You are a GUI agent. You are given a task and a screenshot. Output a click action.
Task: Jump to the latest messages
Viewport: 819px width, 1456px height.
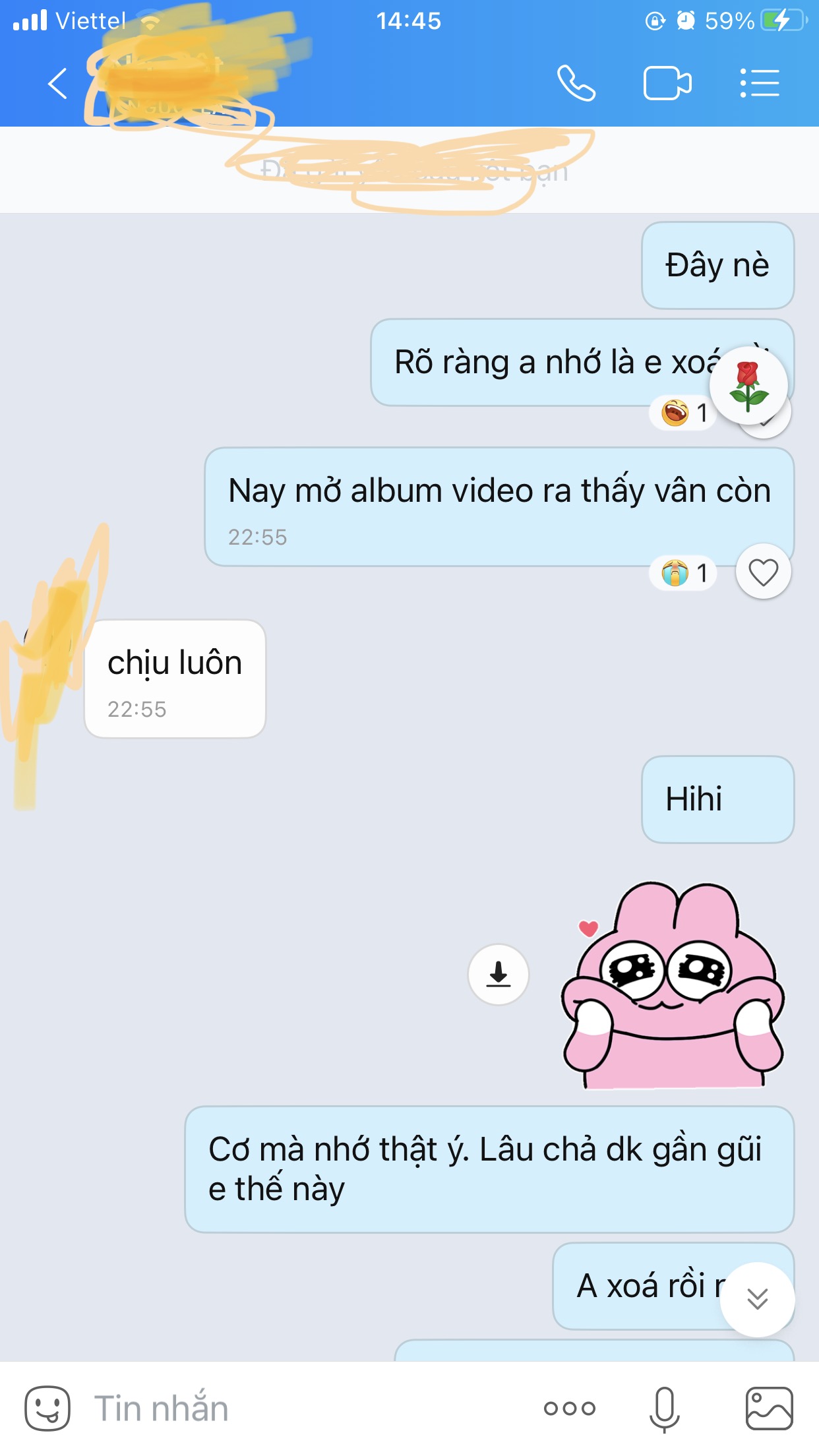[x=757, y=1299]
